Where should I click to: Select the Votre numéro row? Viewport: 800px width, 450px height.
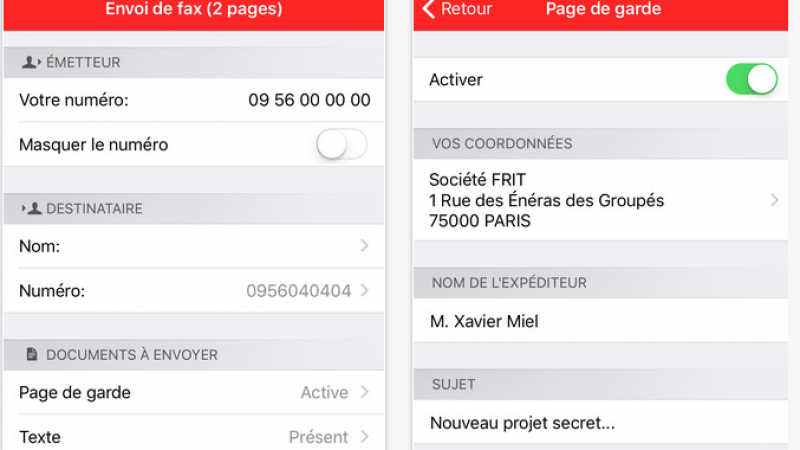click(194, 100)
